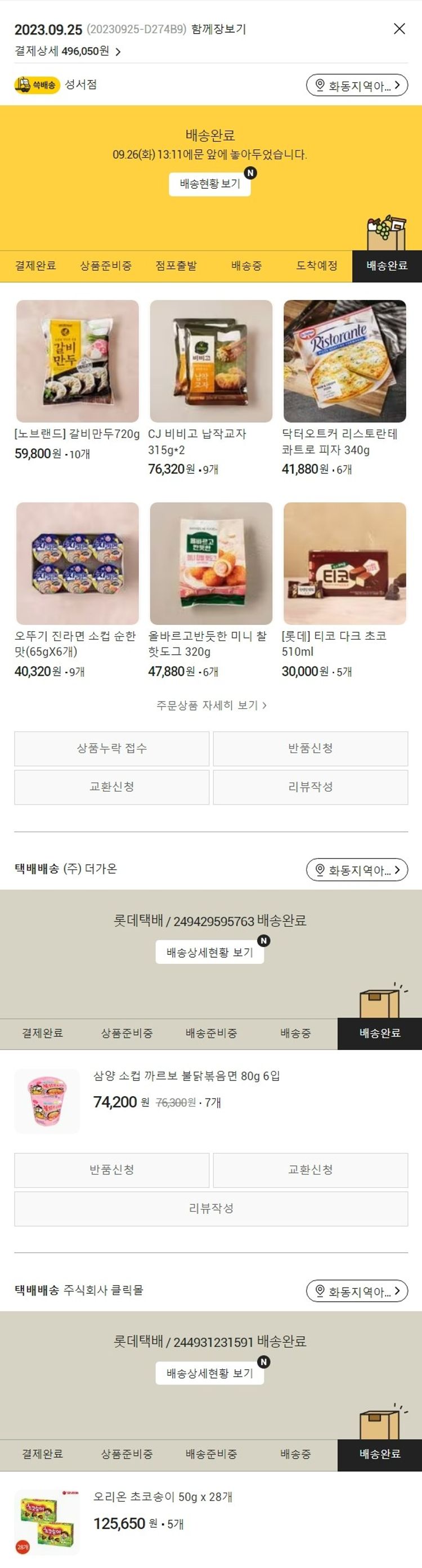Open 닥터오트커 리스토란테 피자 item
The width and height of the screenshot is (422, 1568).
tap(344, 361)
